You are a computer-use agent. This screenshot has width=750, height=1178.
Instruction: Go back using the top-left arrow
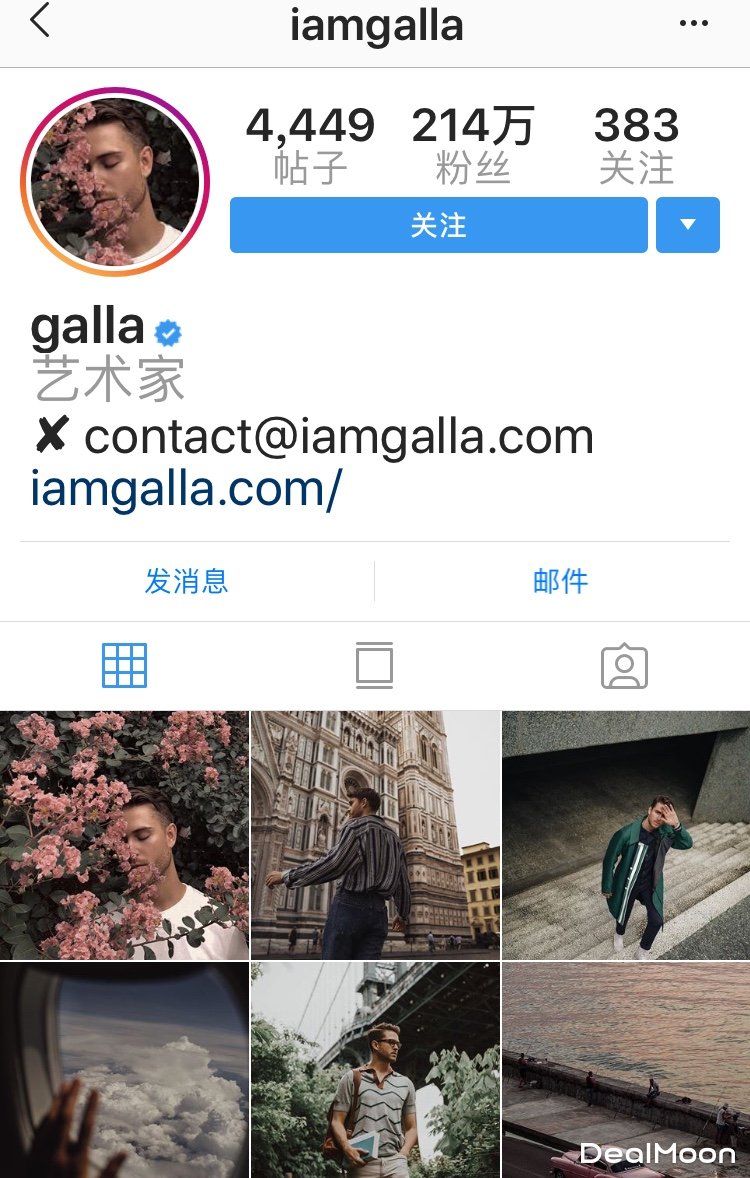40,21
